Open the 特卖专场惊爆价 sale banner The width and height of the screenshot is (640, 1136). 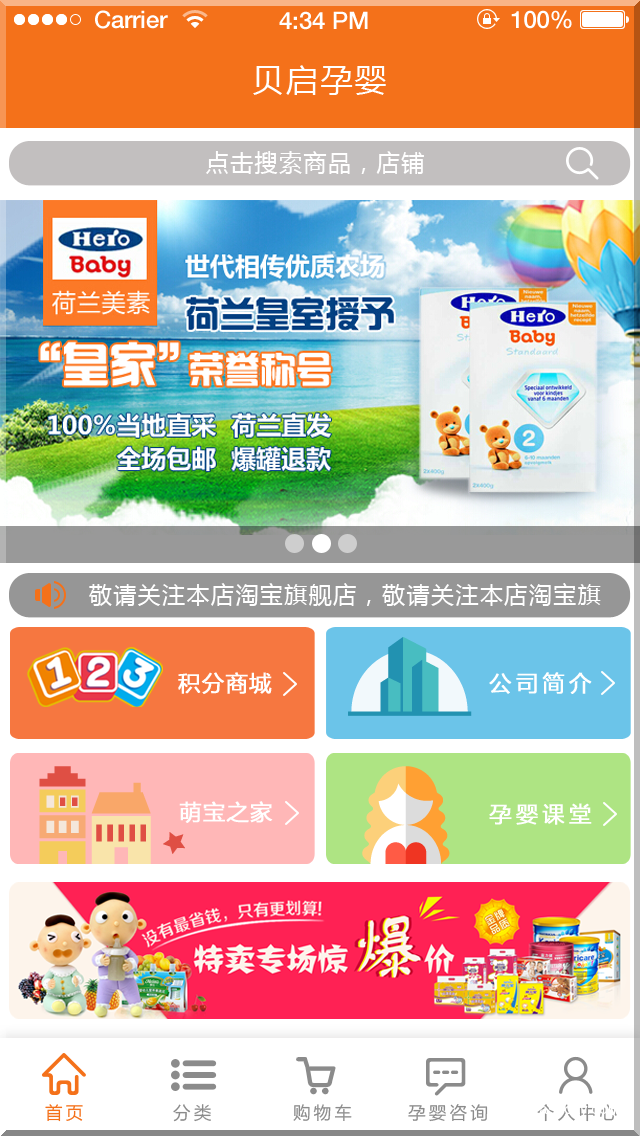[320, 950]
